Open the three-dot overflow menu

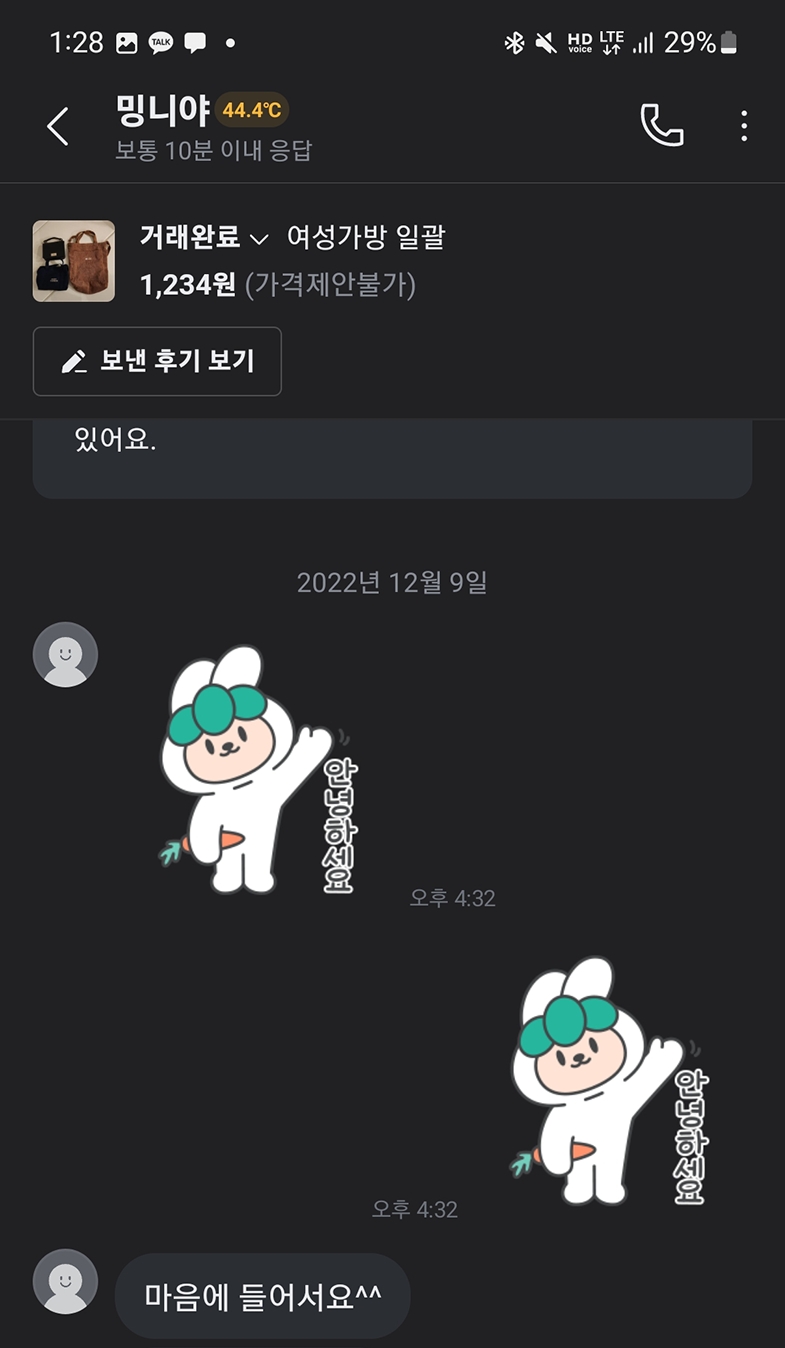[744, 126]
